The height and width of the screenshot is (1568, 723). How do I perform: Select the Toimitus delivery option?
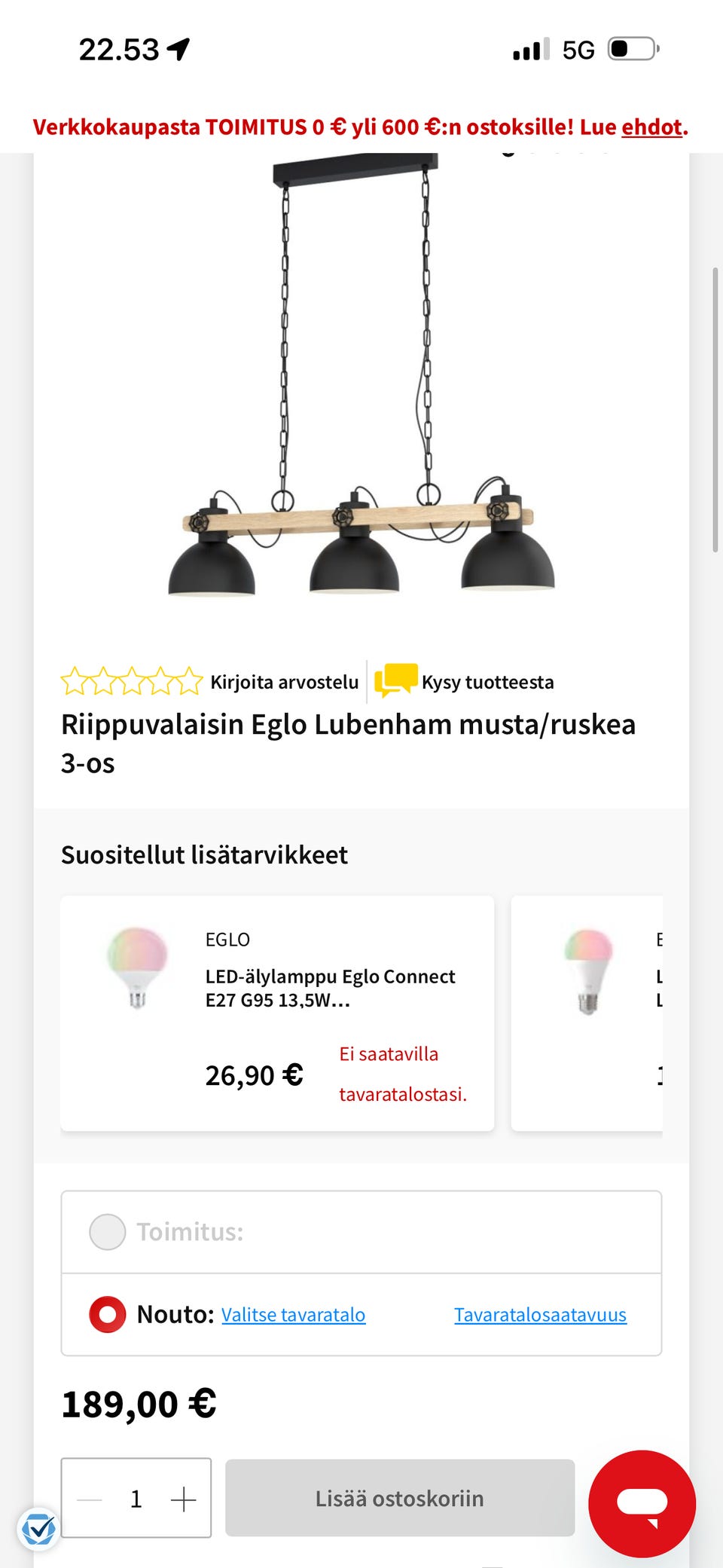[108, 1232]
